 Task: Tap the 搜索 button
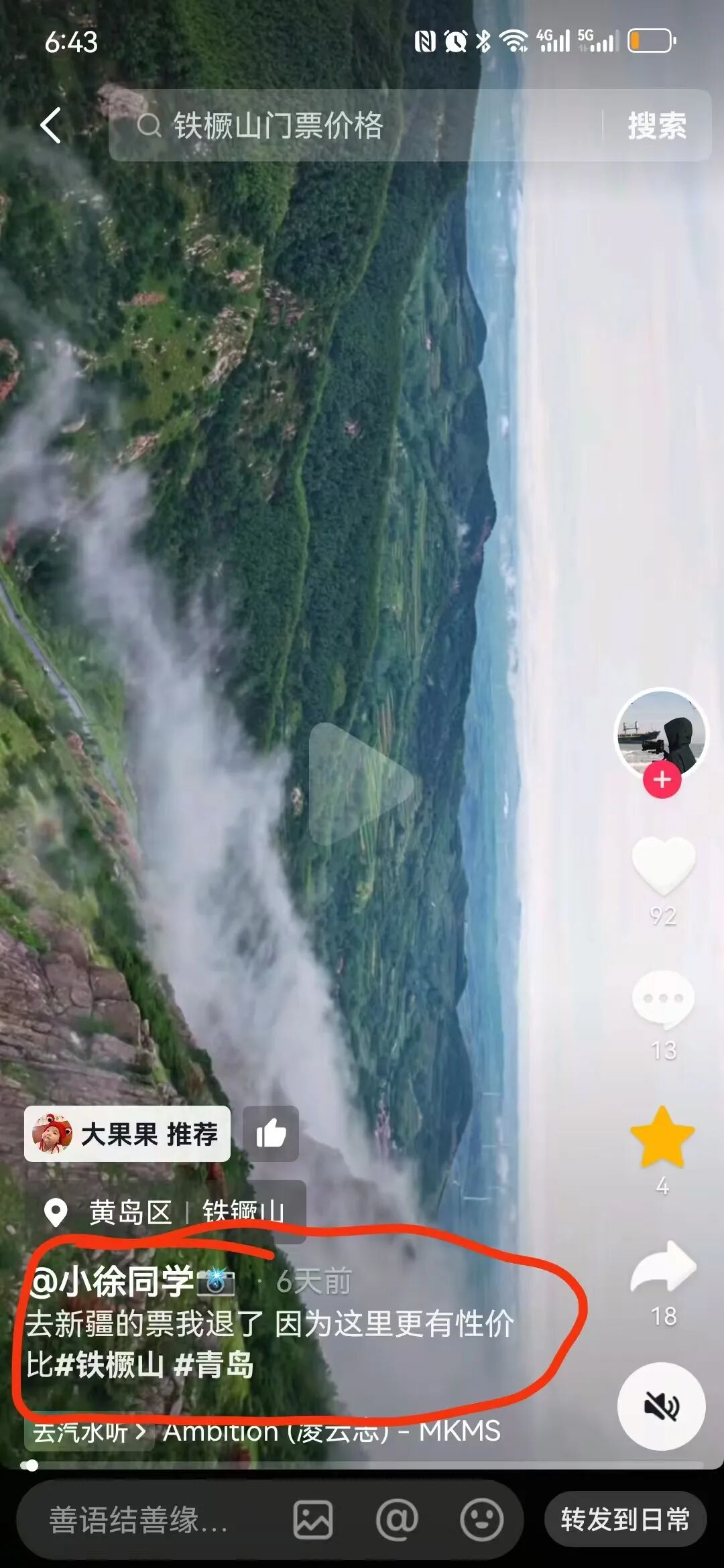pos(656,126)
